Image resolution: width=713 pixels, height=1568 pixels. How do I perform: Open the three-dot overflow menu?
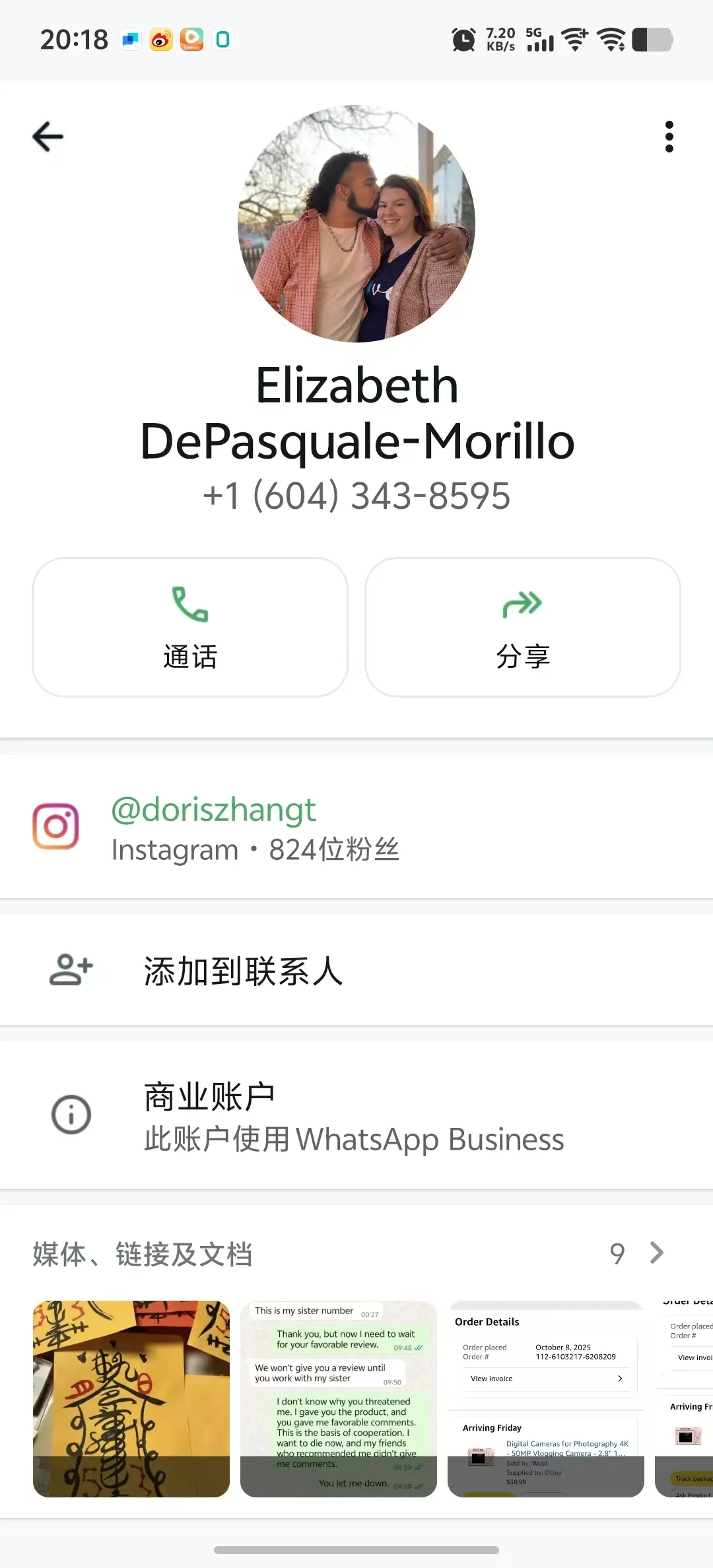point(669,137)
